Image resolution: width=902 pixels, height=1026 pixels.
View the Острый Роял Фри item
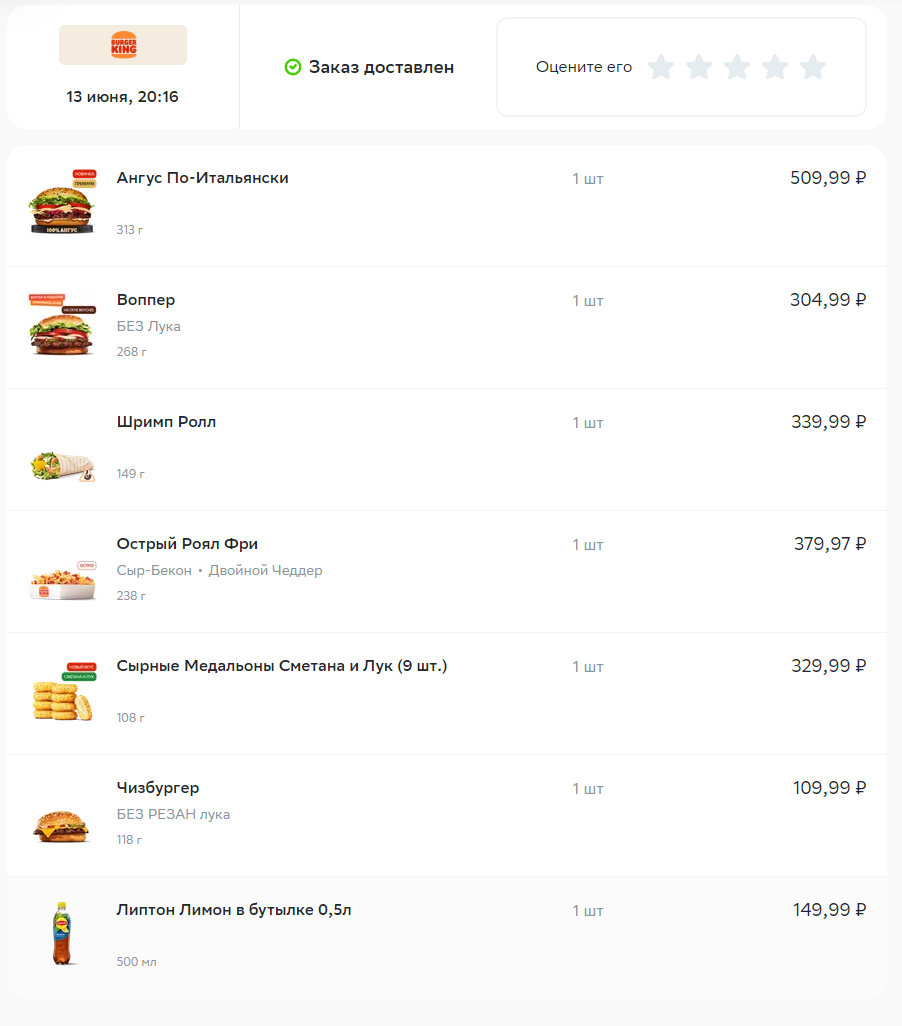coord(187,544)
